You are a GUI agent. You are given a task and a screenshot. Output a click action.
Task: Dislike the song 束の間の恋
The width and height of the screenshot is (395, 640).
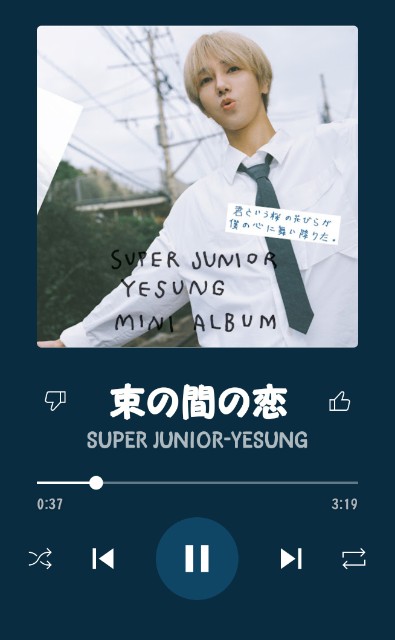(55, 400)
